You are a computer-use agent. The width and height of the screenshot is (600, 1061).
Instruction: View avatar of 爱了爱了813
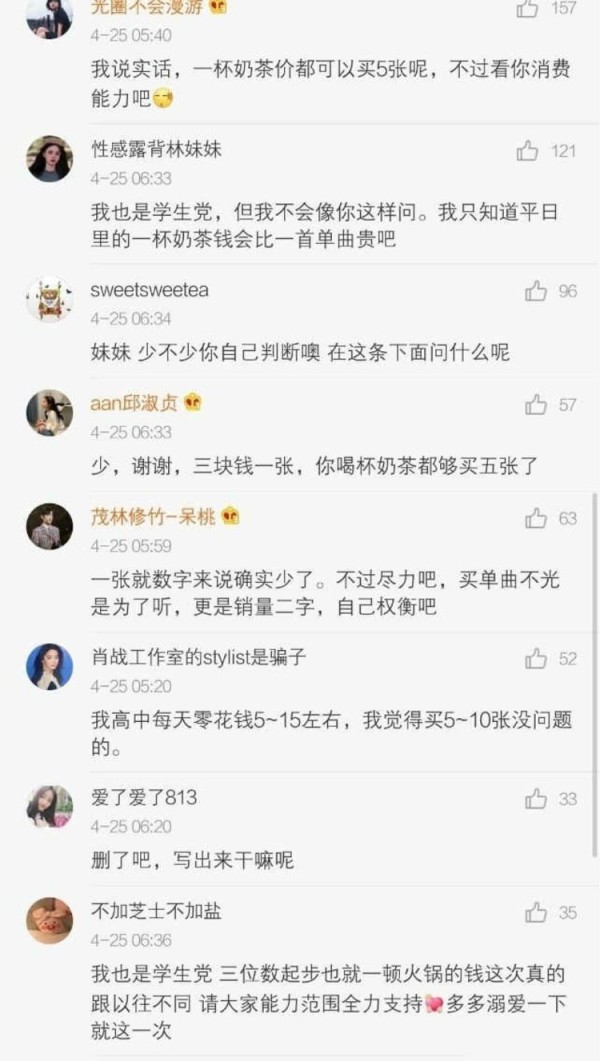(x=49, y=807)
